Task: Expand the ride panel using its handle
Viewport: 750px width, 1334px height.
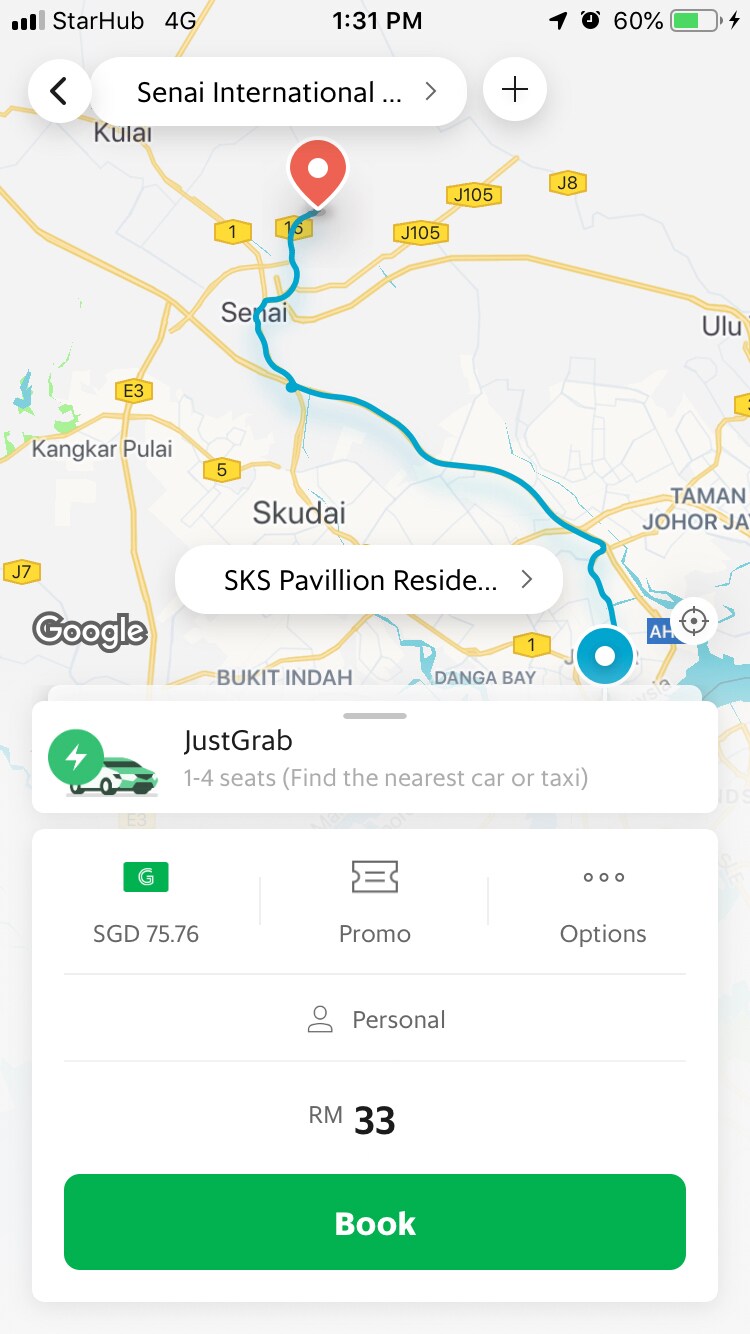Action: [375, 716]
